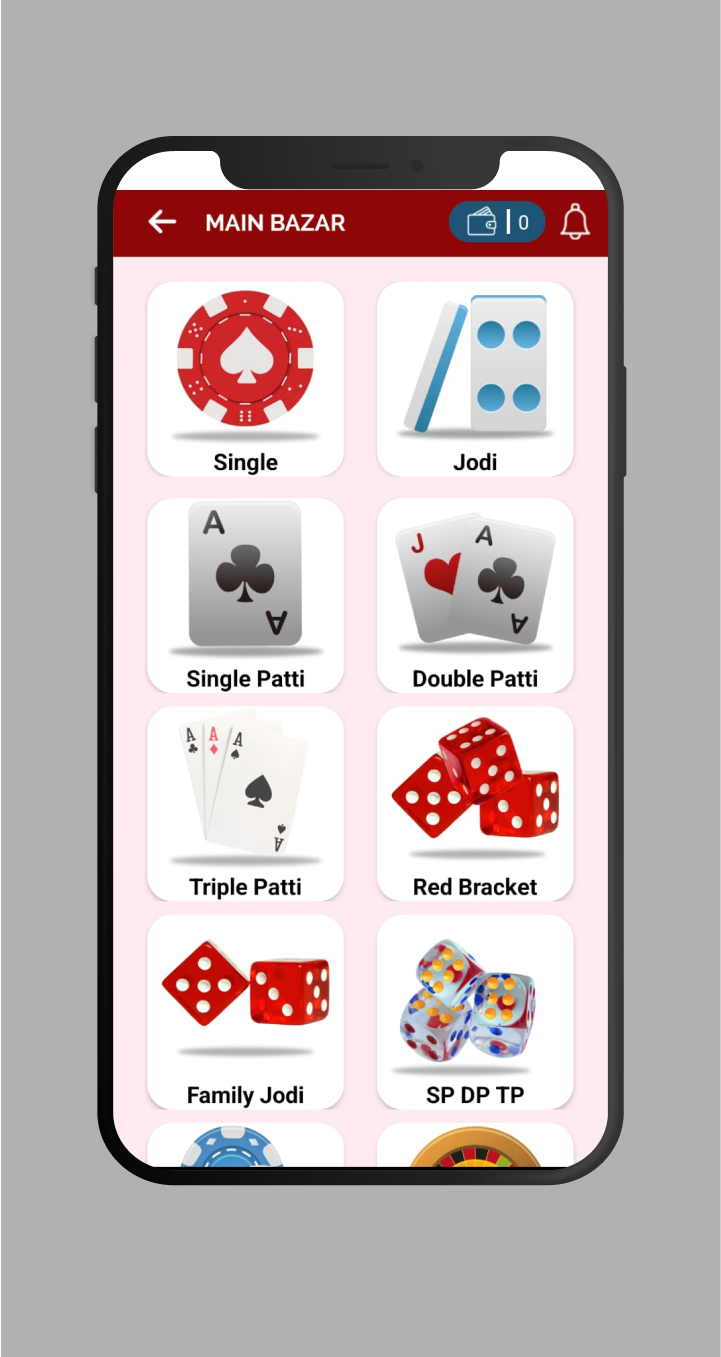The height and width of the screenshot is (1357, 721).
Task: Open Double Patti game
Action: tap(475, 595)
